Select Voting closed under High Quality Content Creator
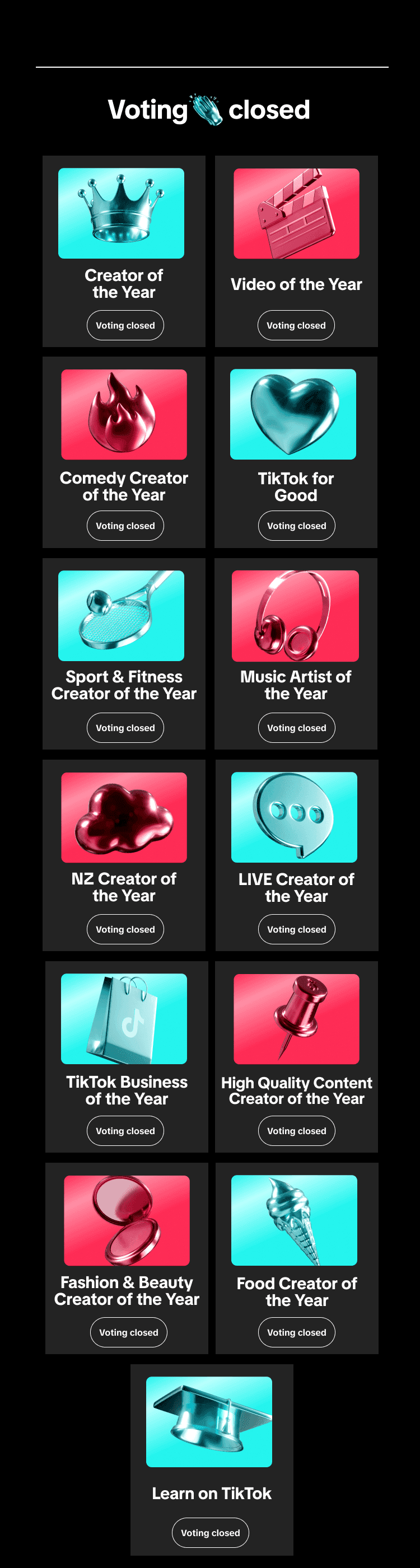The height and width of the screenshot is (1568, 420). point(296,1131)
